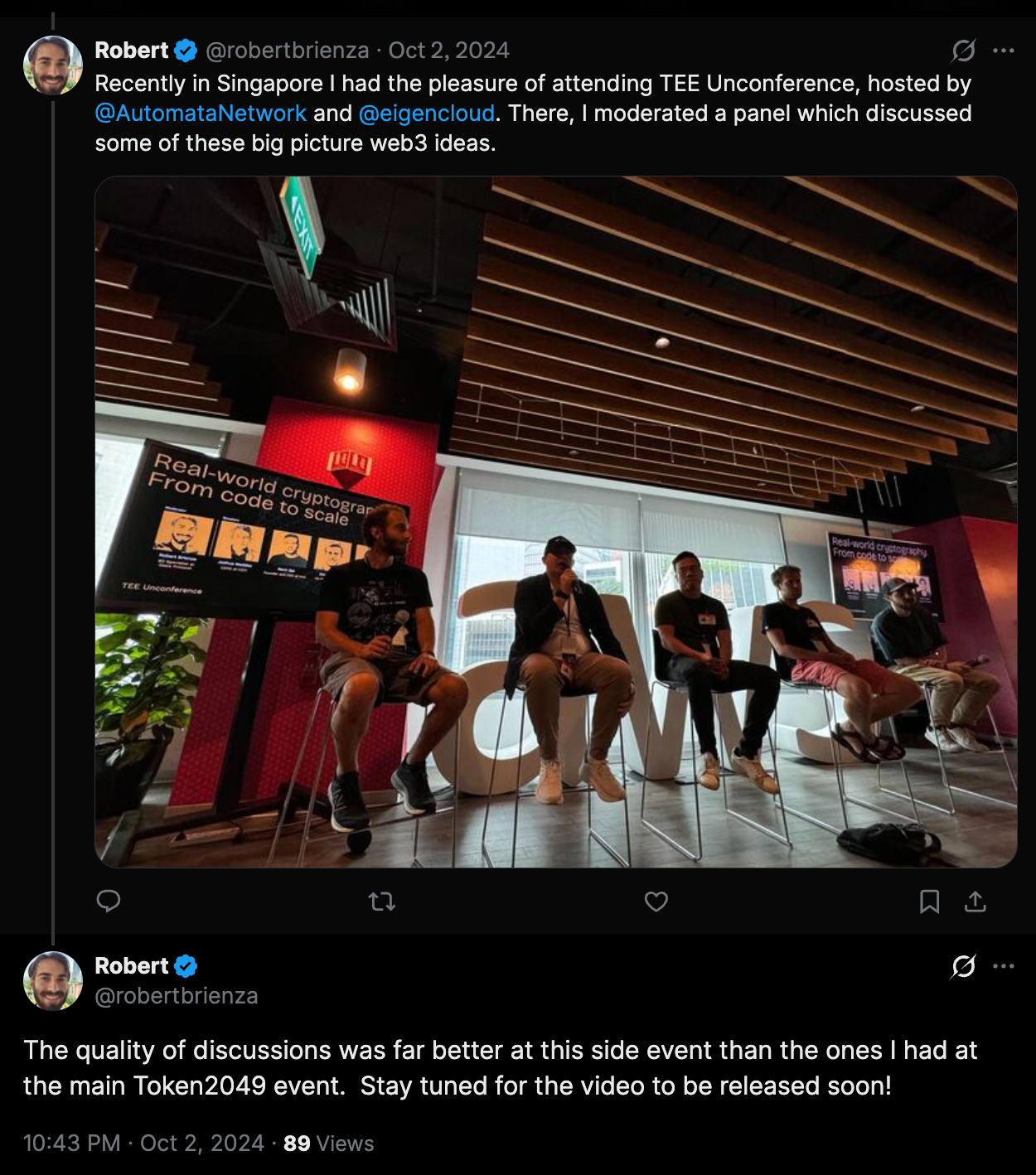Viewport: 1036px width, 1175px height.
Task: Share the TEE Unconference tweet
Action: coord(975,901)
